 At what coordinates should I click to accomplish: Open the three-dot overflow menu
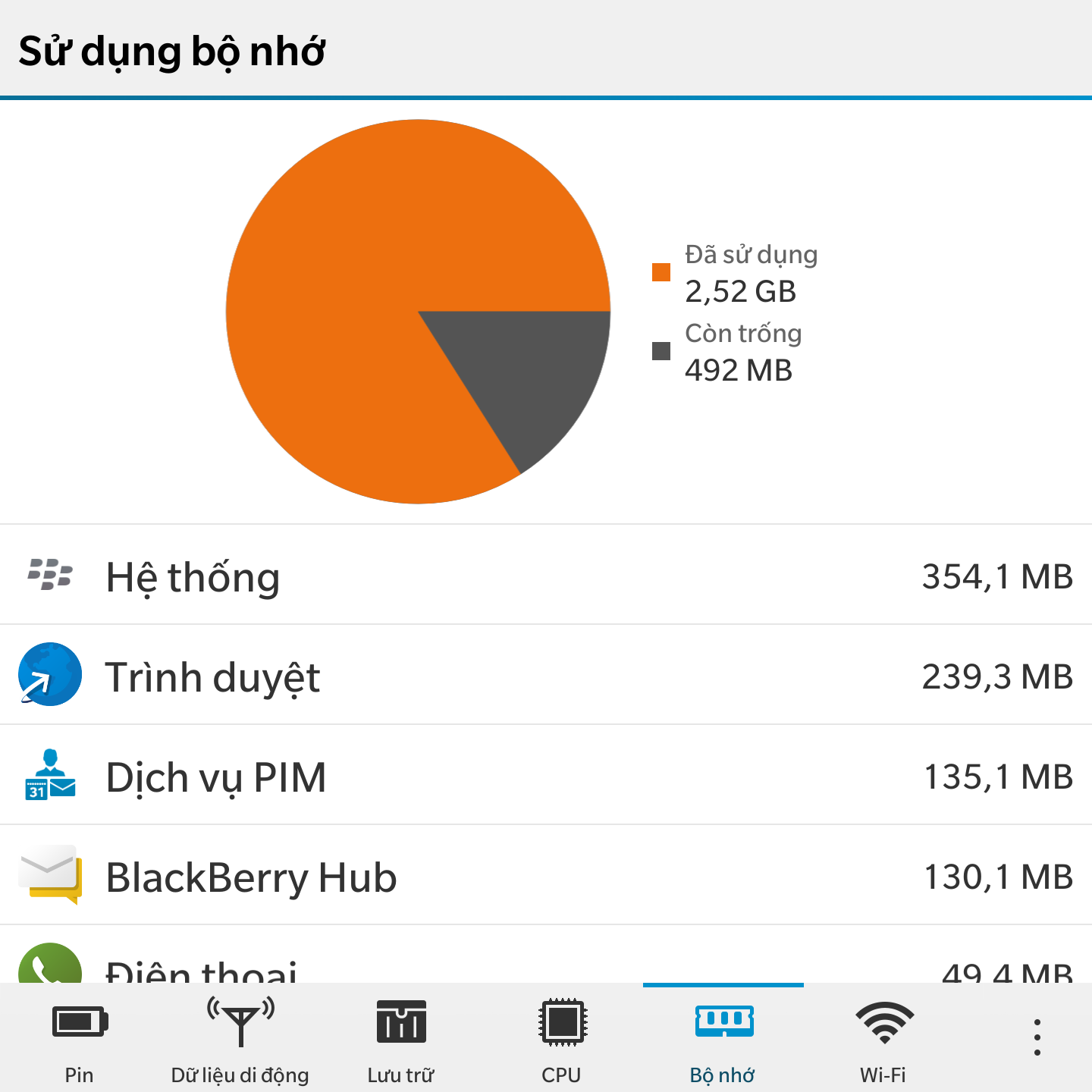(1037, 1037)
